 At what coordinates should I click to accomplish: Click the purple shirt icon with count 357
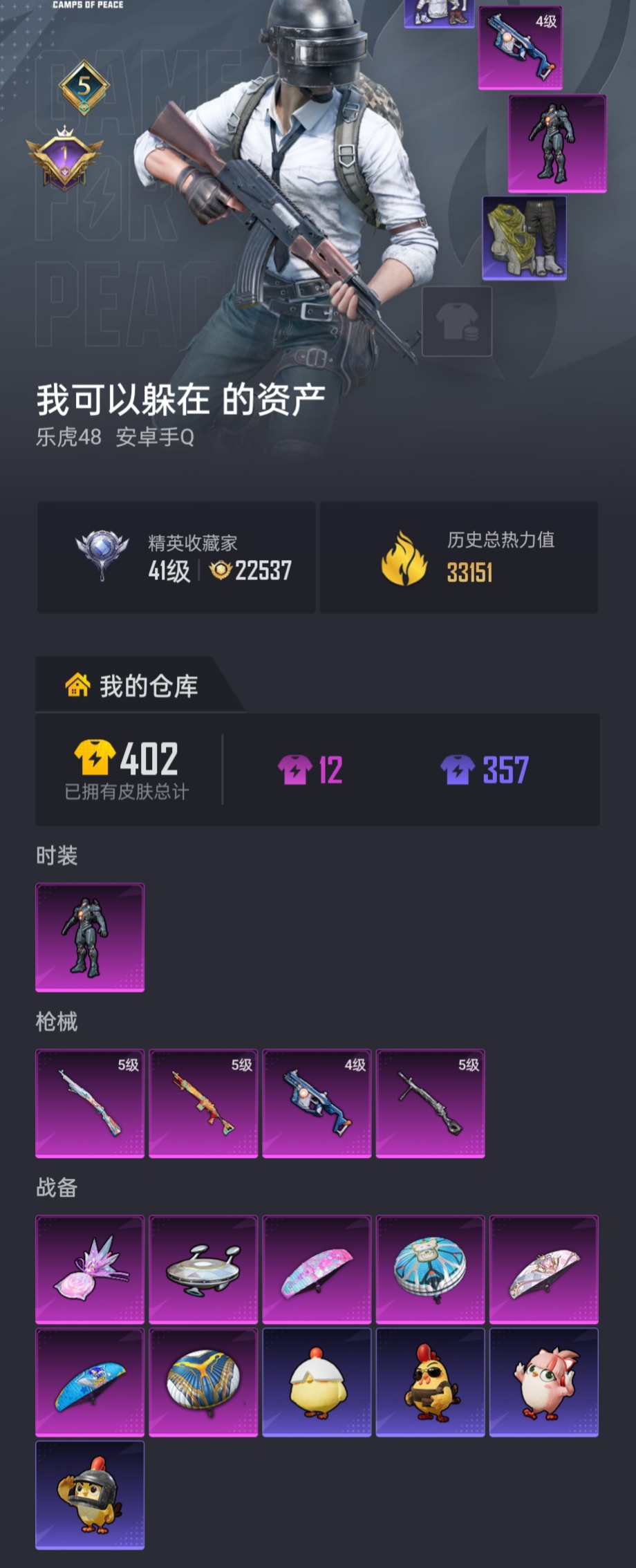click(457, 769)
